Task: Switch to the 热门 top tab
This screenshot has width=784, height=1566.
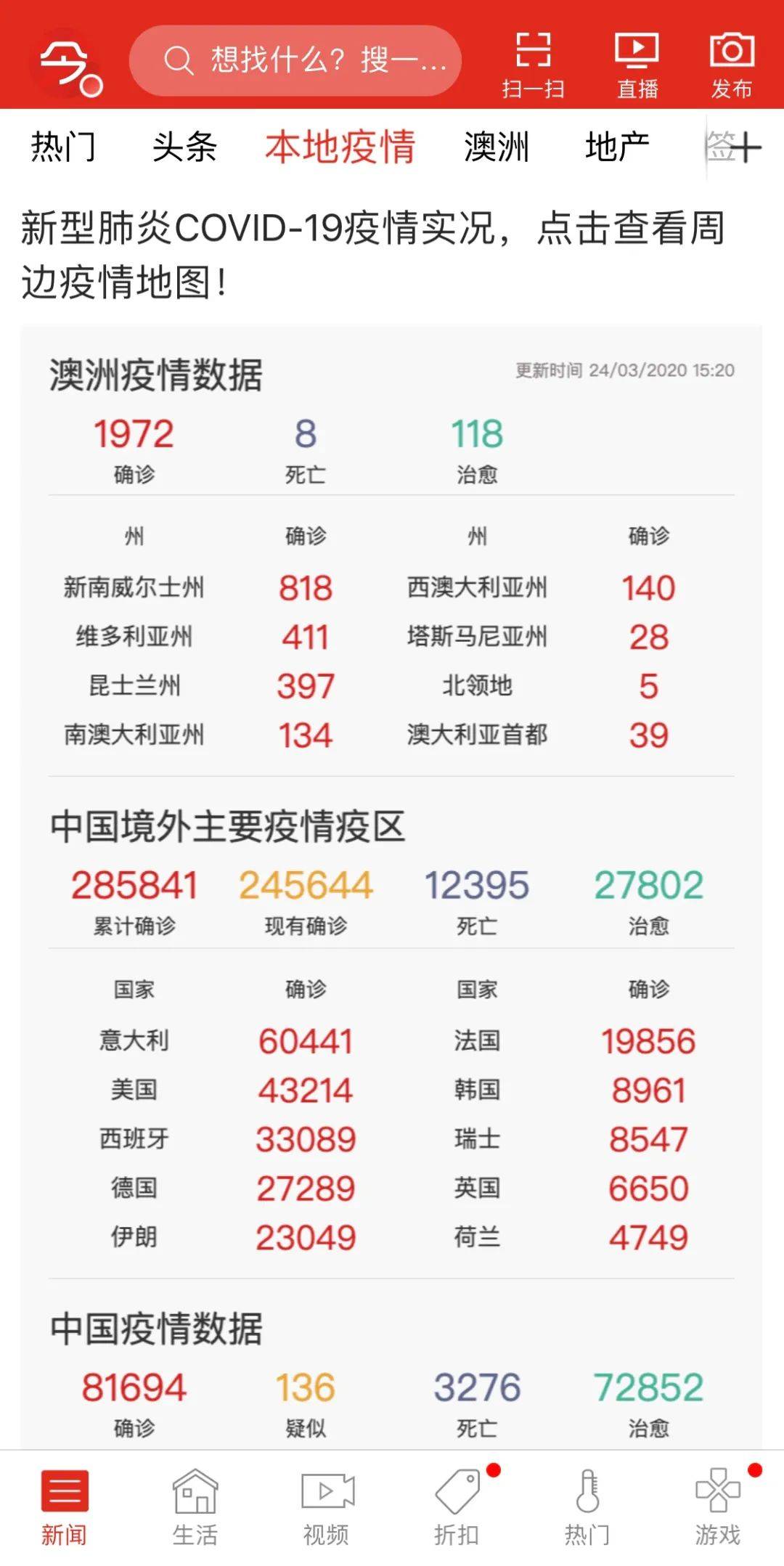Action: tap(63, 147)
